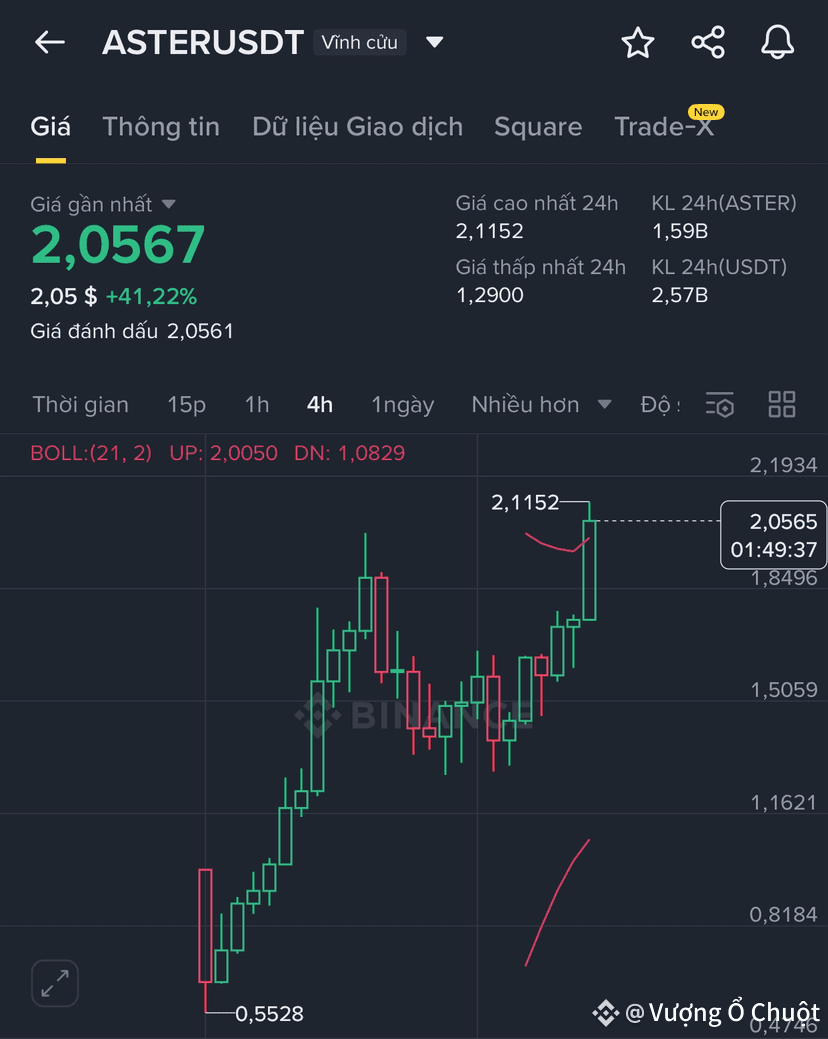Expand the Giá gần nhất price type
Screen dimensions: 828x1039
tap(168, 204)
